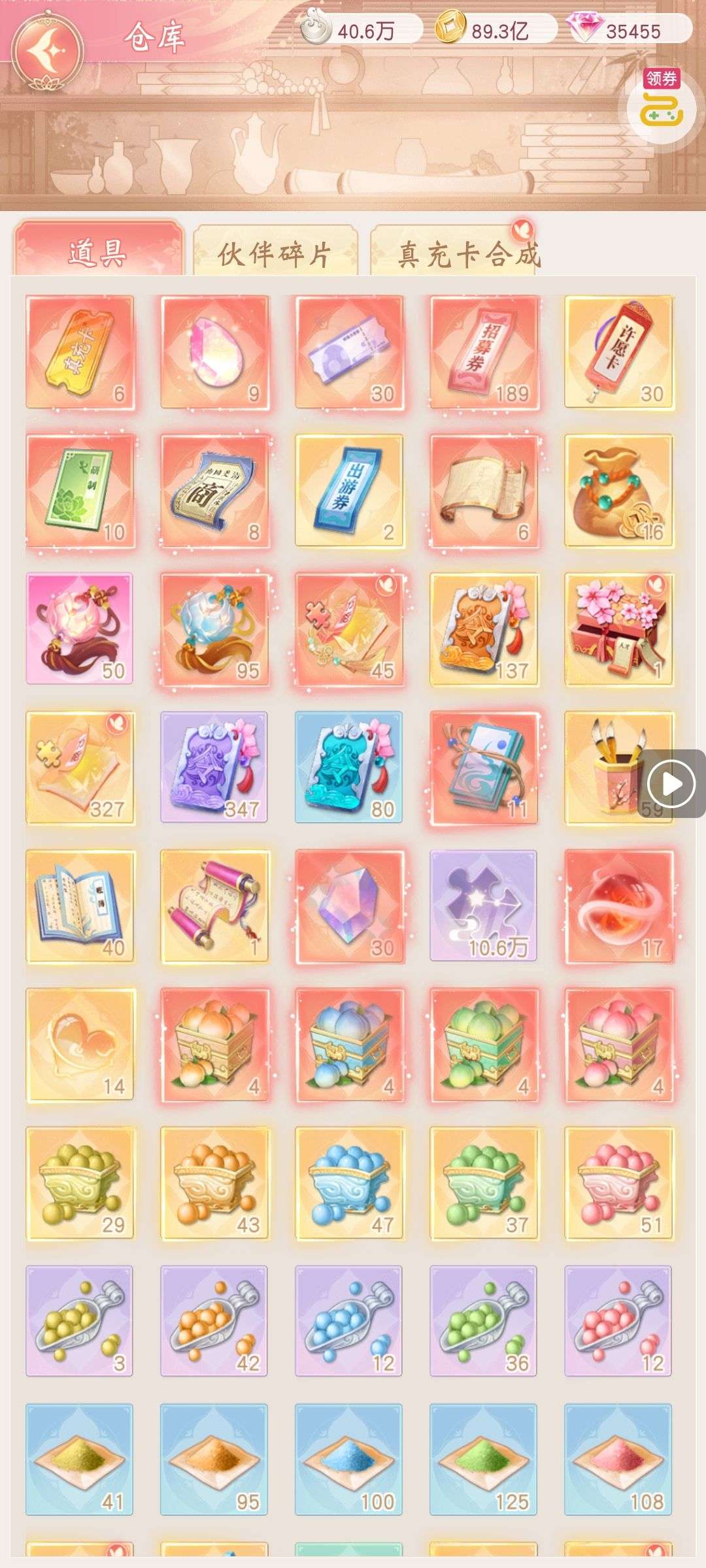Switch to the 真充卡合成 tab
The image size is (706, 1568).
(x=467, y=253)
